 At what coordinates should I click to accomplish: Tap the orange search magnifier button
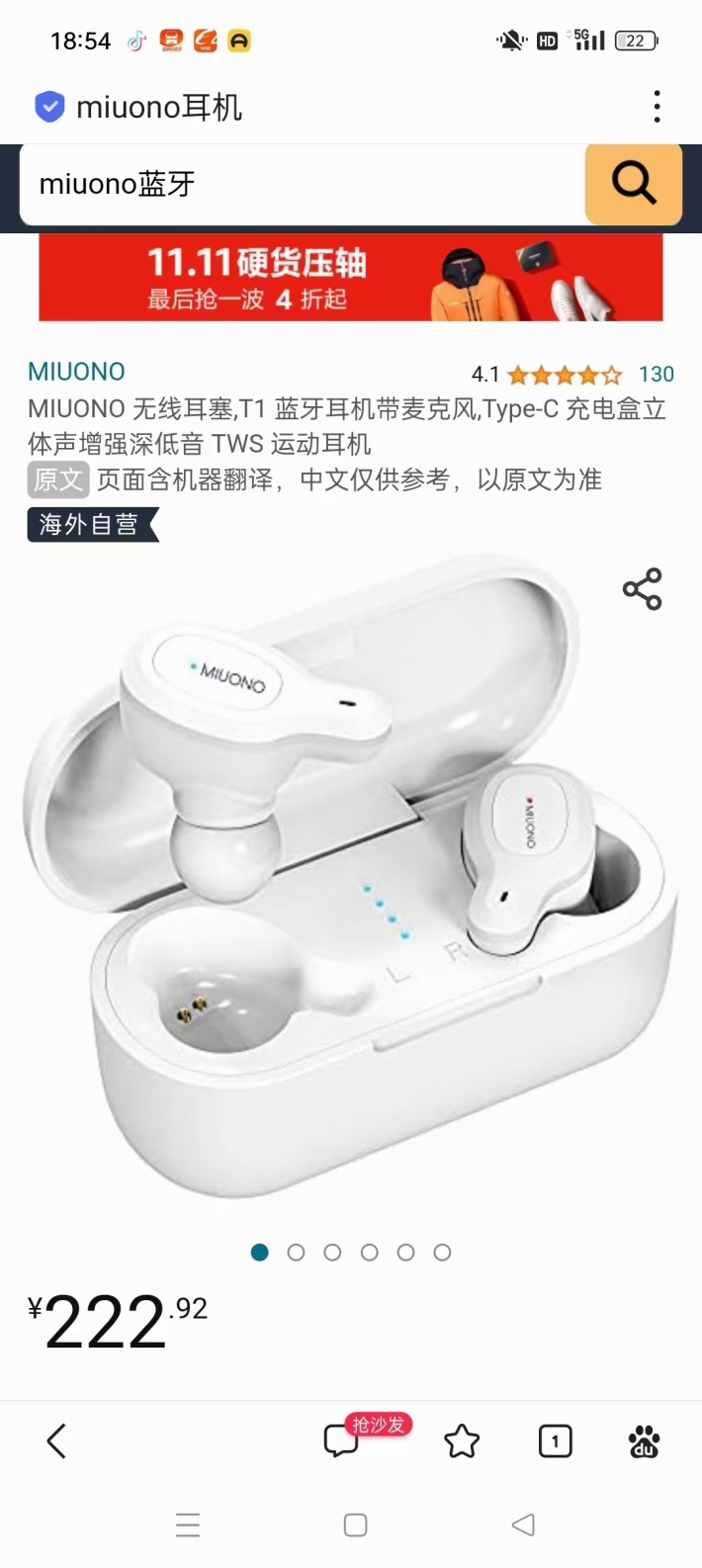click(634, 184)
